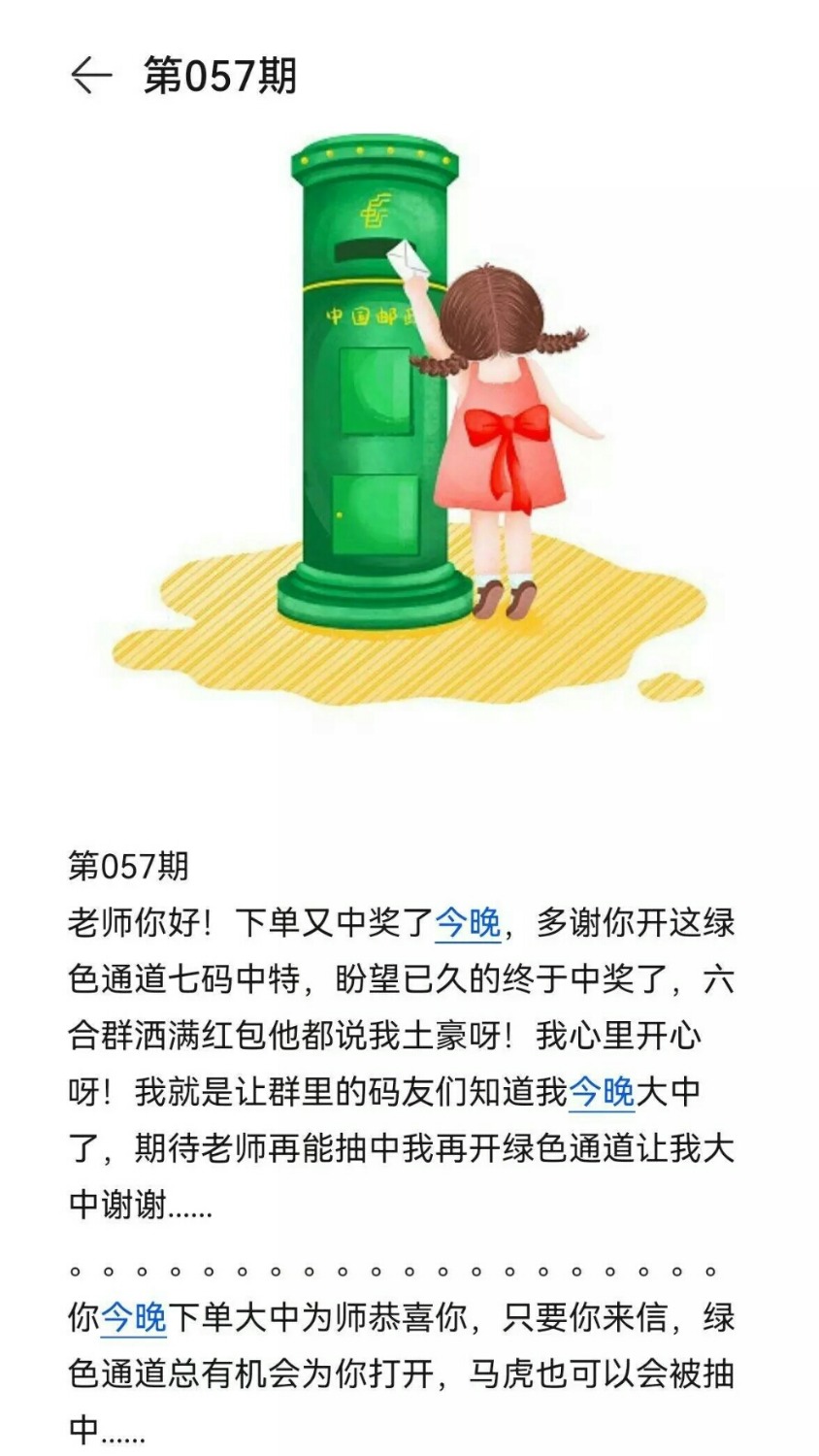Open the 今晚 link after 下单又中奖了
The image size is (819, 1456).
[x=468, y=923]
